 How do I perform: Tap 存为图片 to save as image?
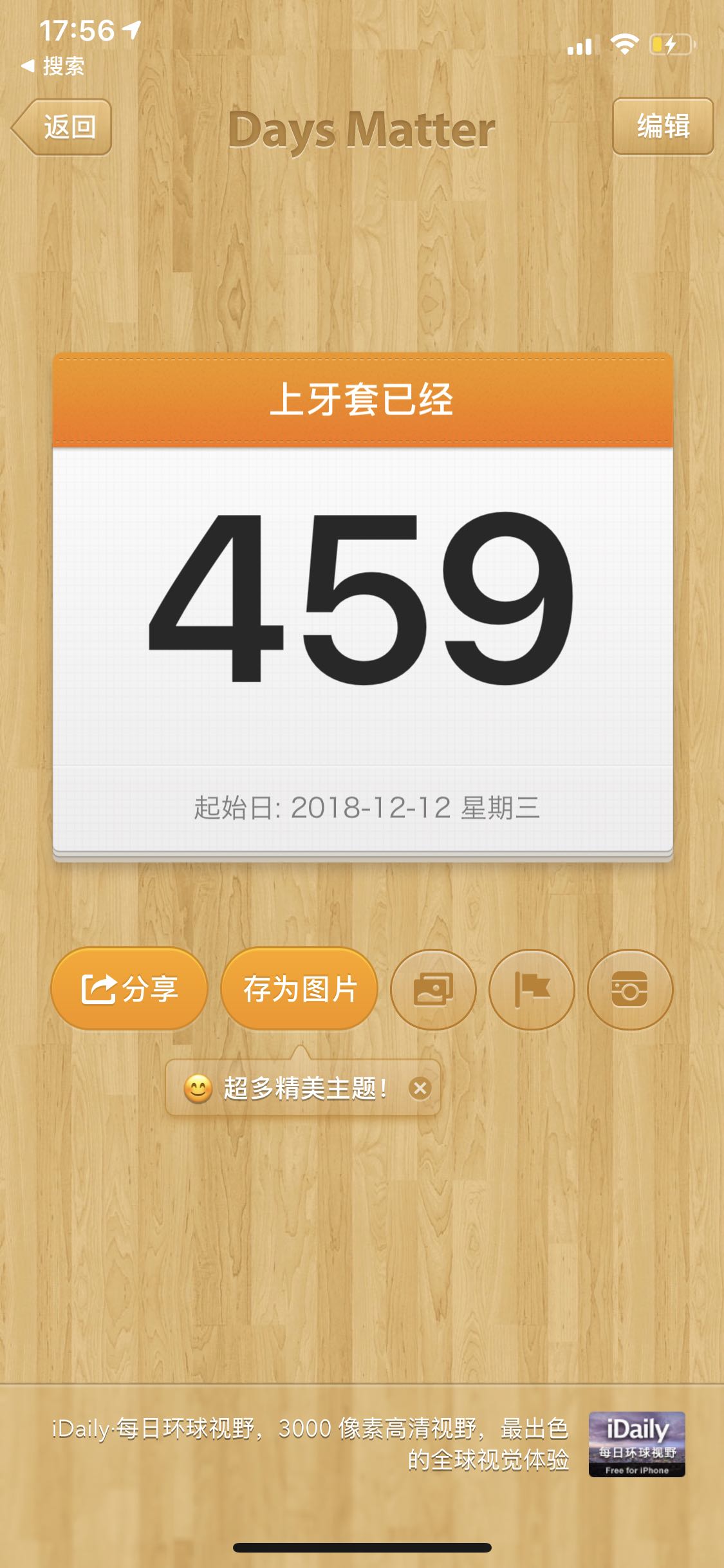[299, 989]
